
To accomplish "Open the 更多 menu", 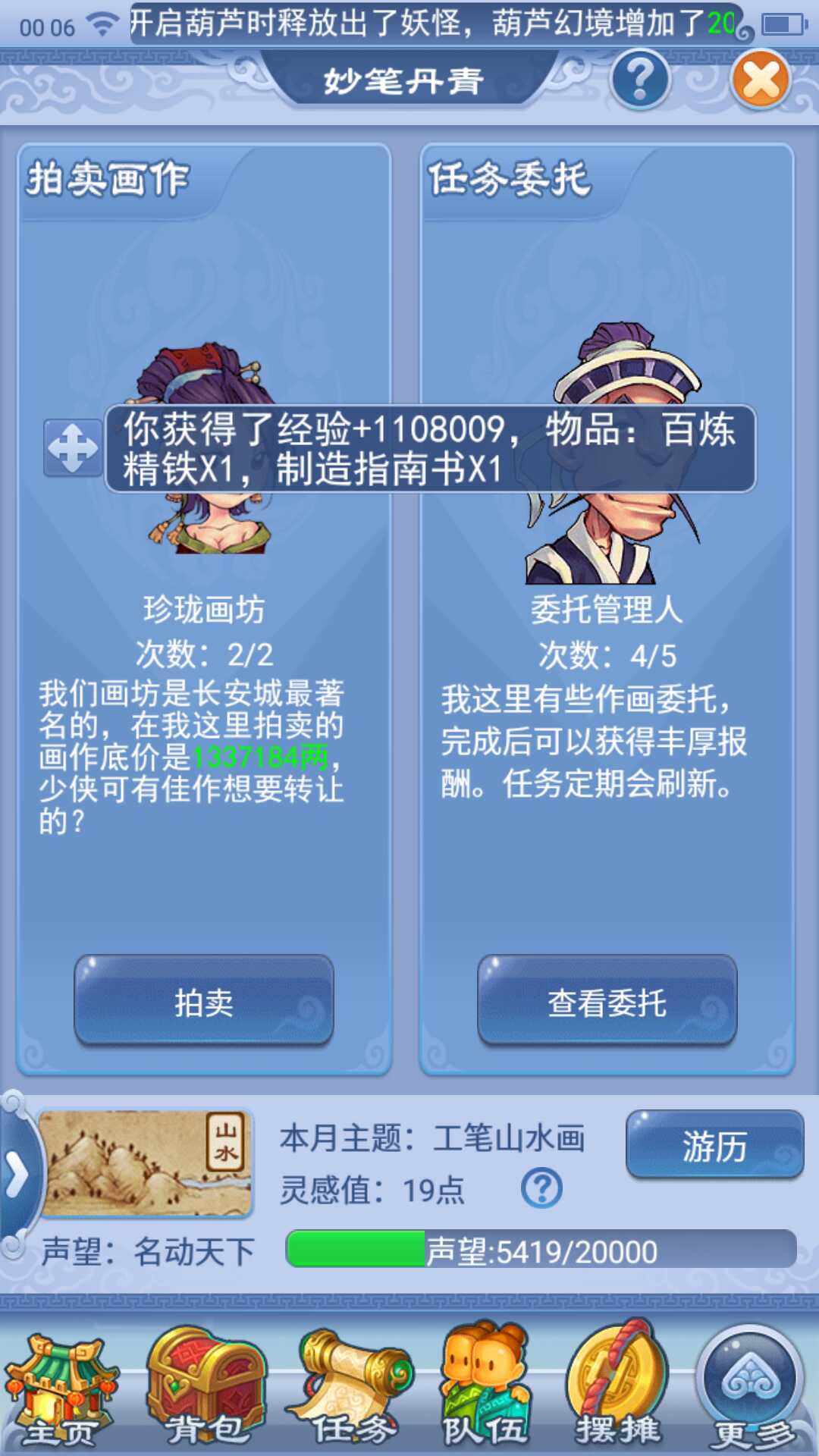I will coord(752,1388).
